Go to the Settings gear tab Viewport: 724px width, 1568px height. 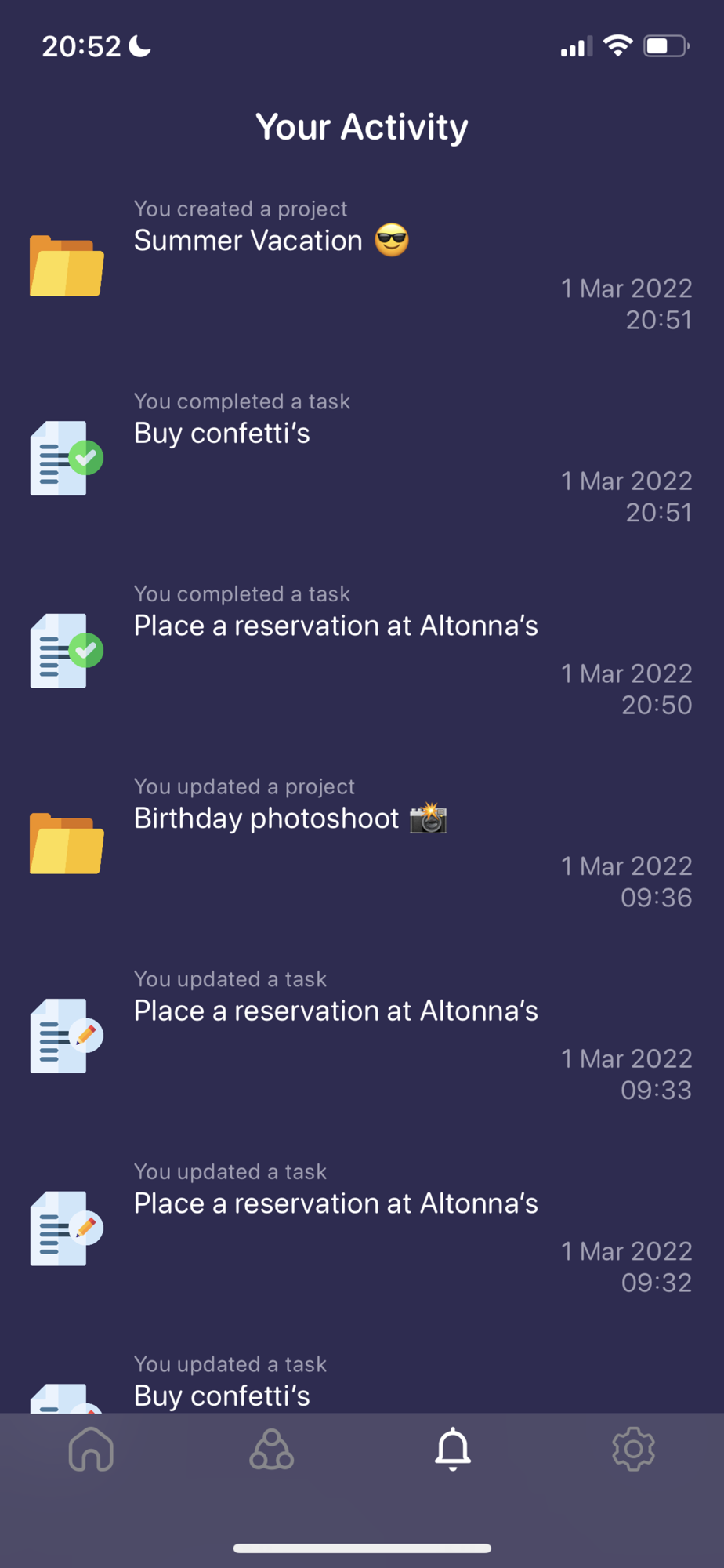tap(633, 1449)
